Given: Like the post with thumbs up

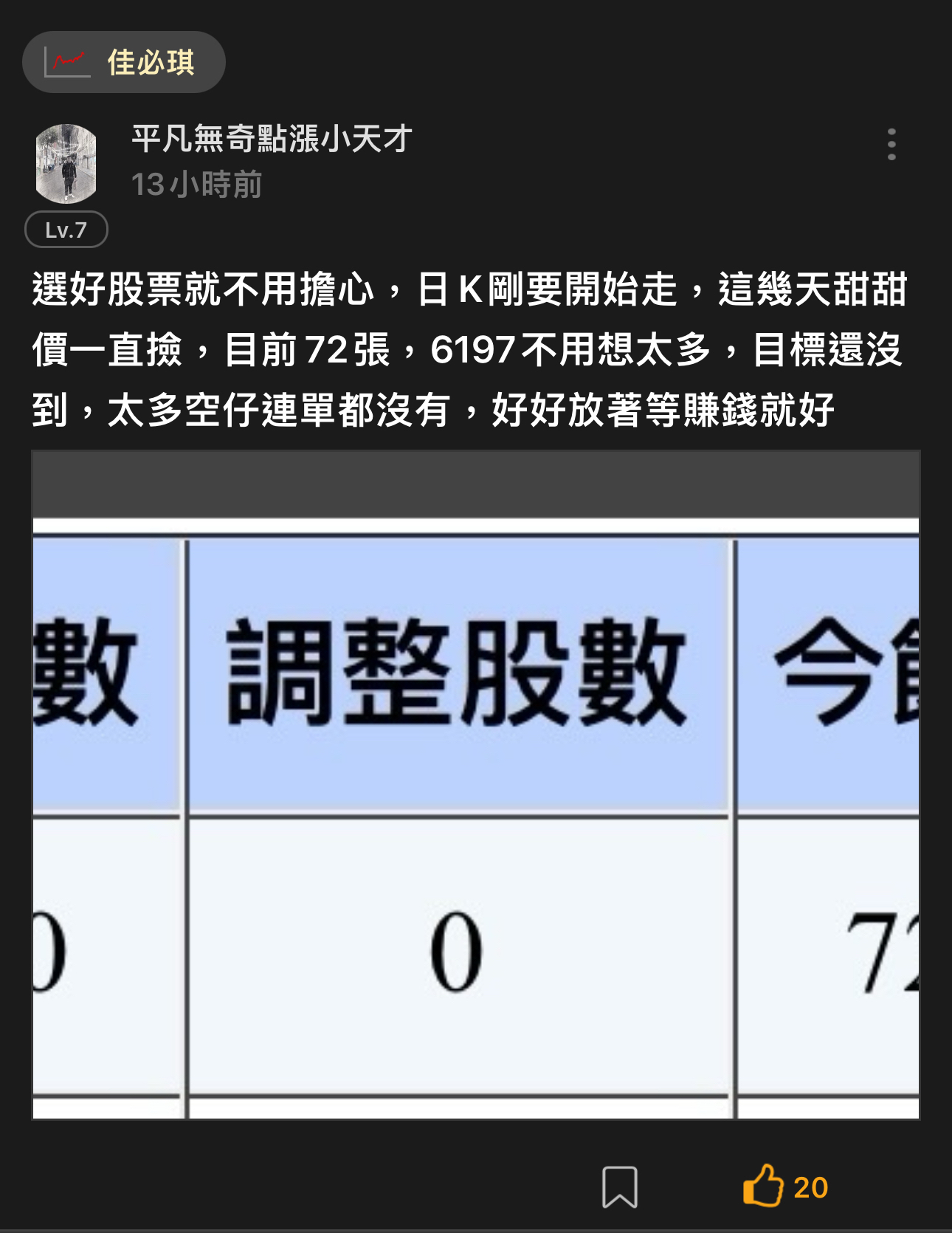Looking at the screenshot, I should coord(785,1186).
